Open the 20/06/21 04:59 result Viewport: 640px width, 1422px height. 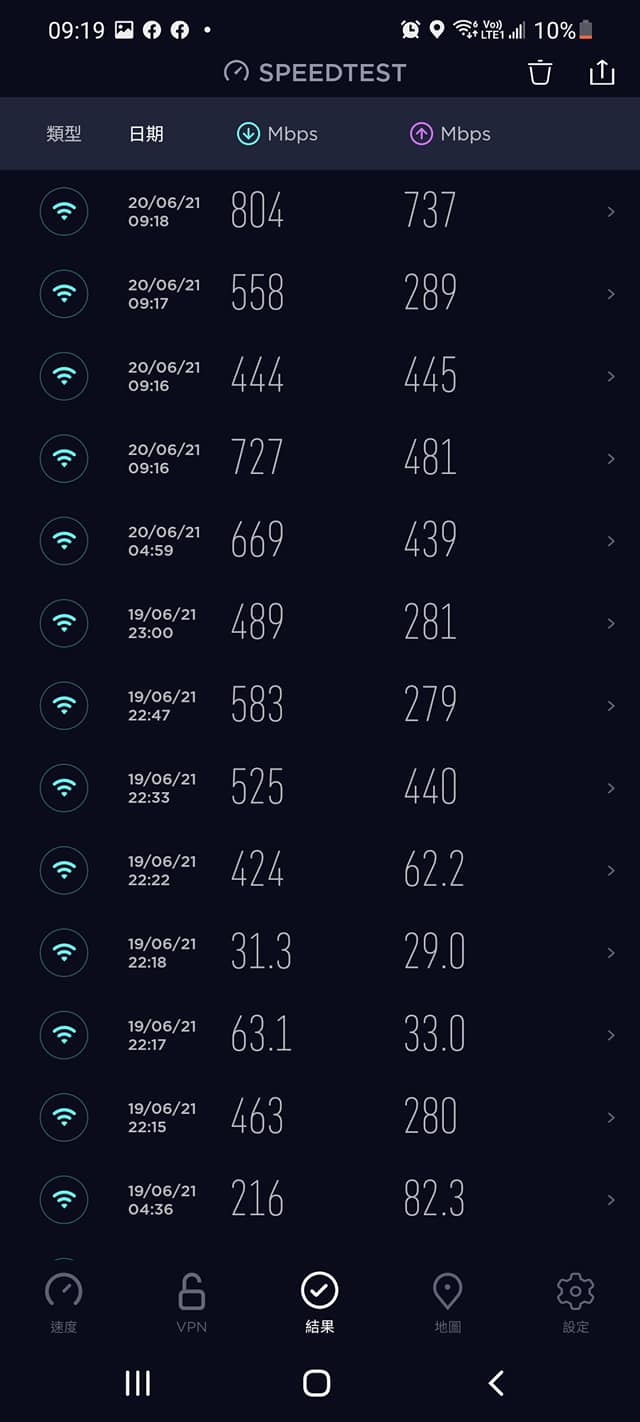320,540
